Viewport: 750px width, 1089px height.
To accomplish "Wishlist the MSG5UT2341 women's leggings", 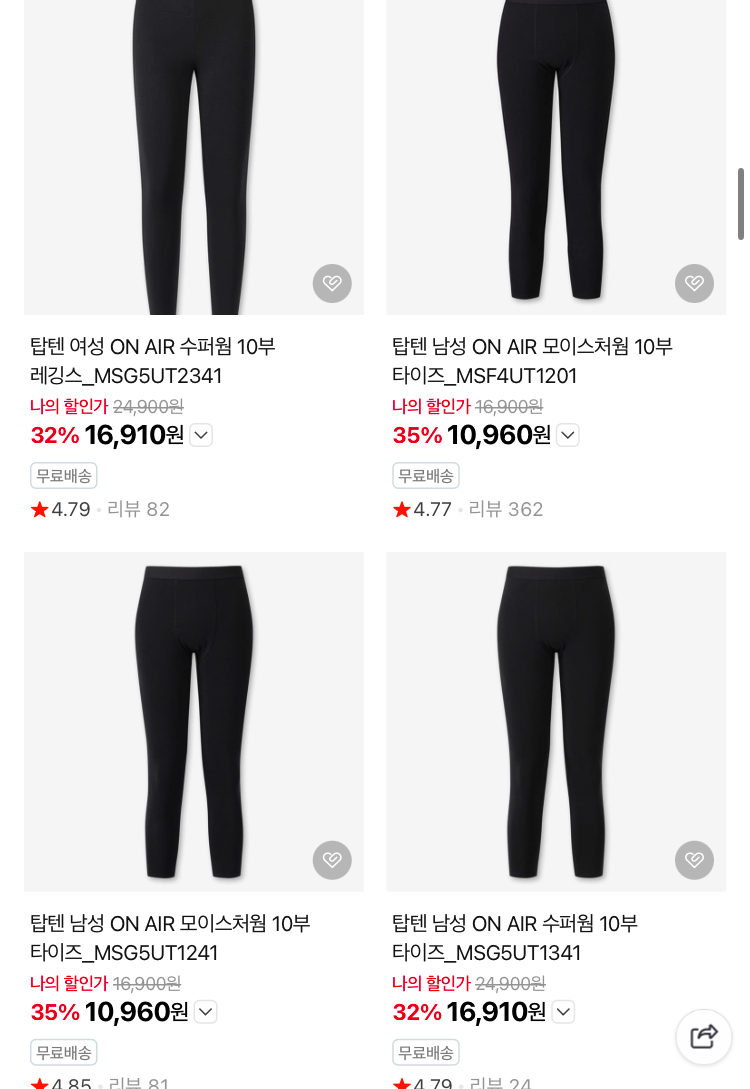I will pyautogui.click(x=332, y=284).
